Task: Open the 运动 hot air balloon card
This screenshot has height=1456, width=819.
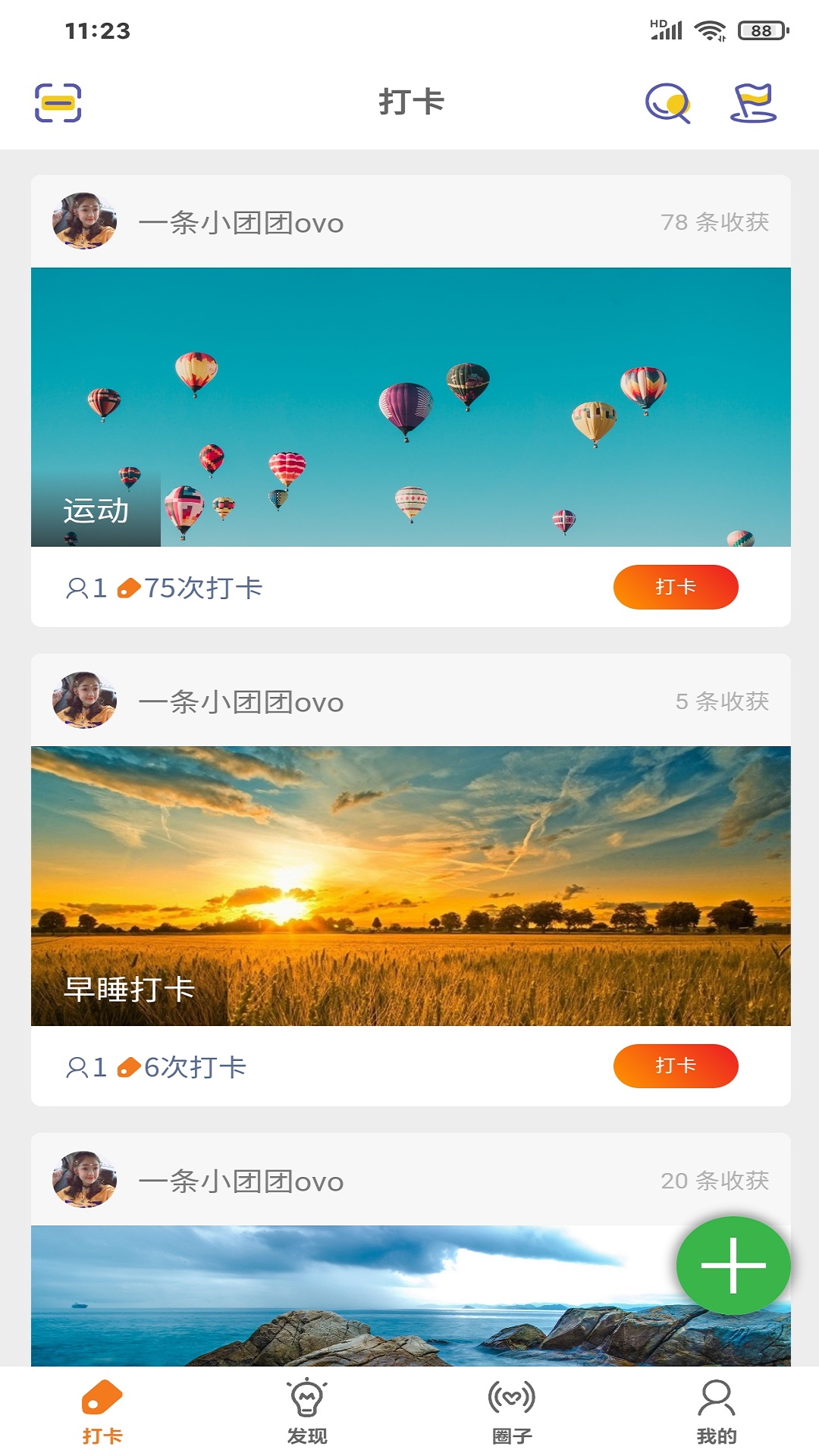Action: coord(410,406)
